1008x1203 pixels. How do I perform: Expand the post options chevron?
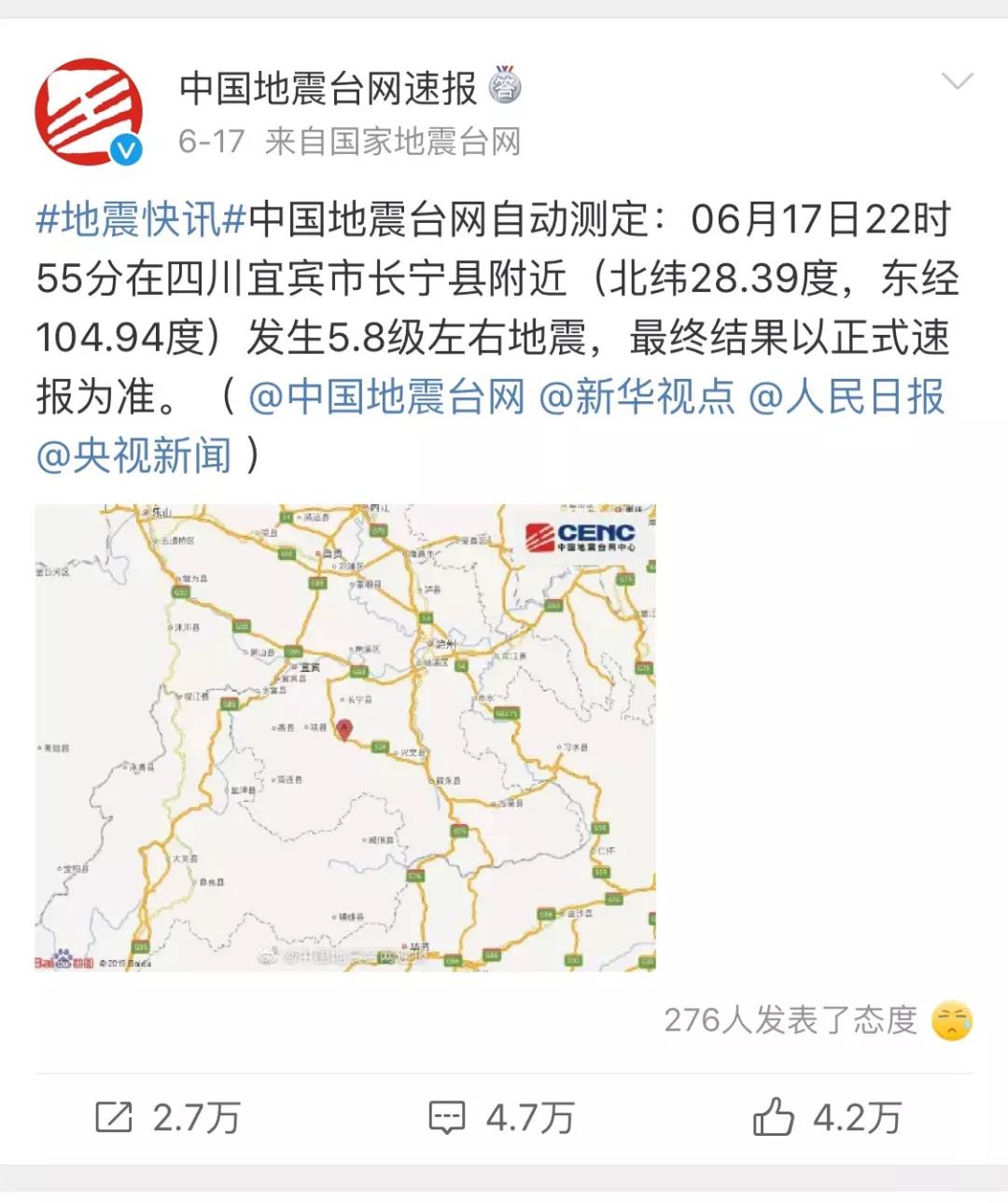tap(957, 82)
